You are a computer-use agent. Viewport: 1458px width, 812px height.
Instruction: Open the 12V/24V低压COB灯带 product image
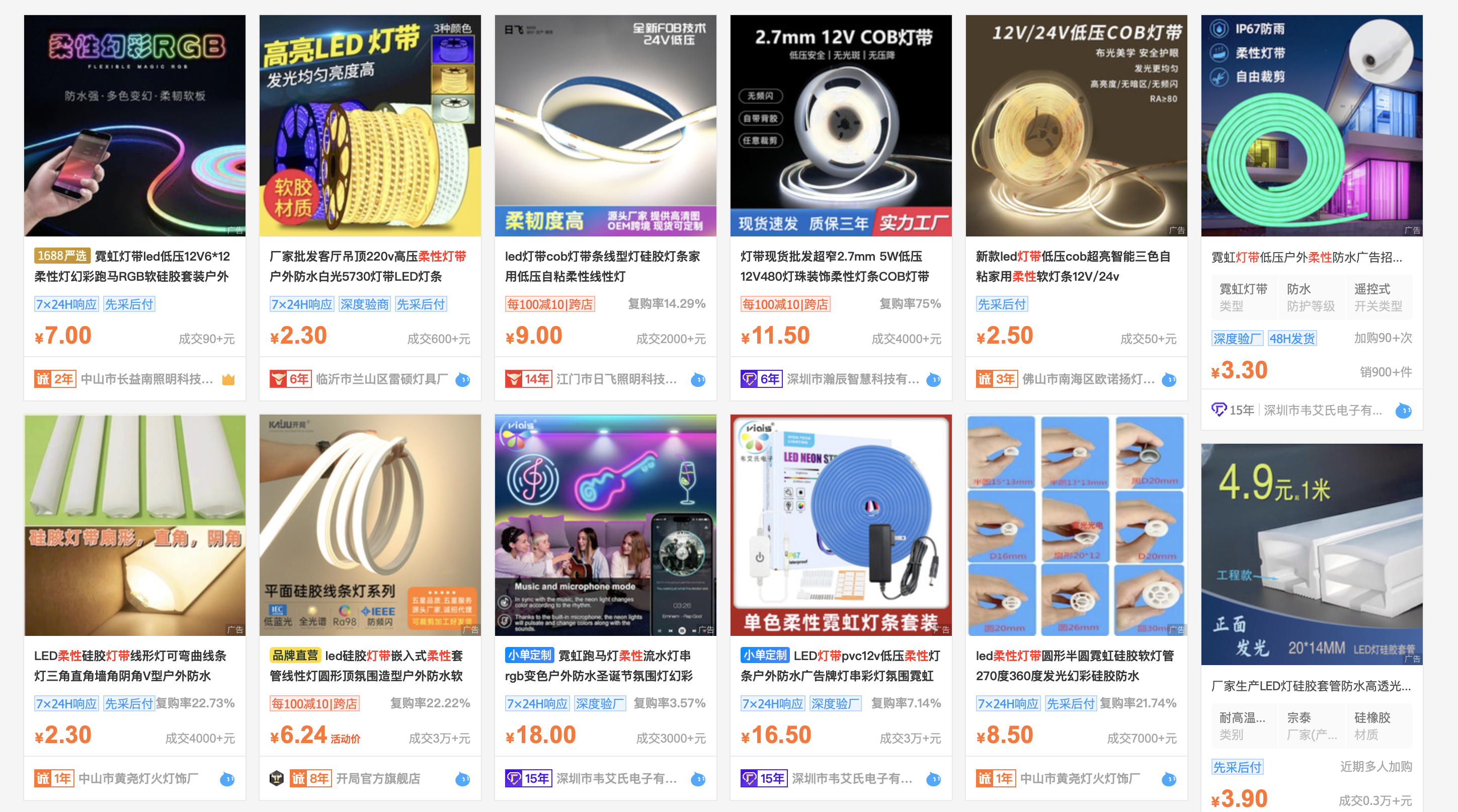[x=1076, y=126]
